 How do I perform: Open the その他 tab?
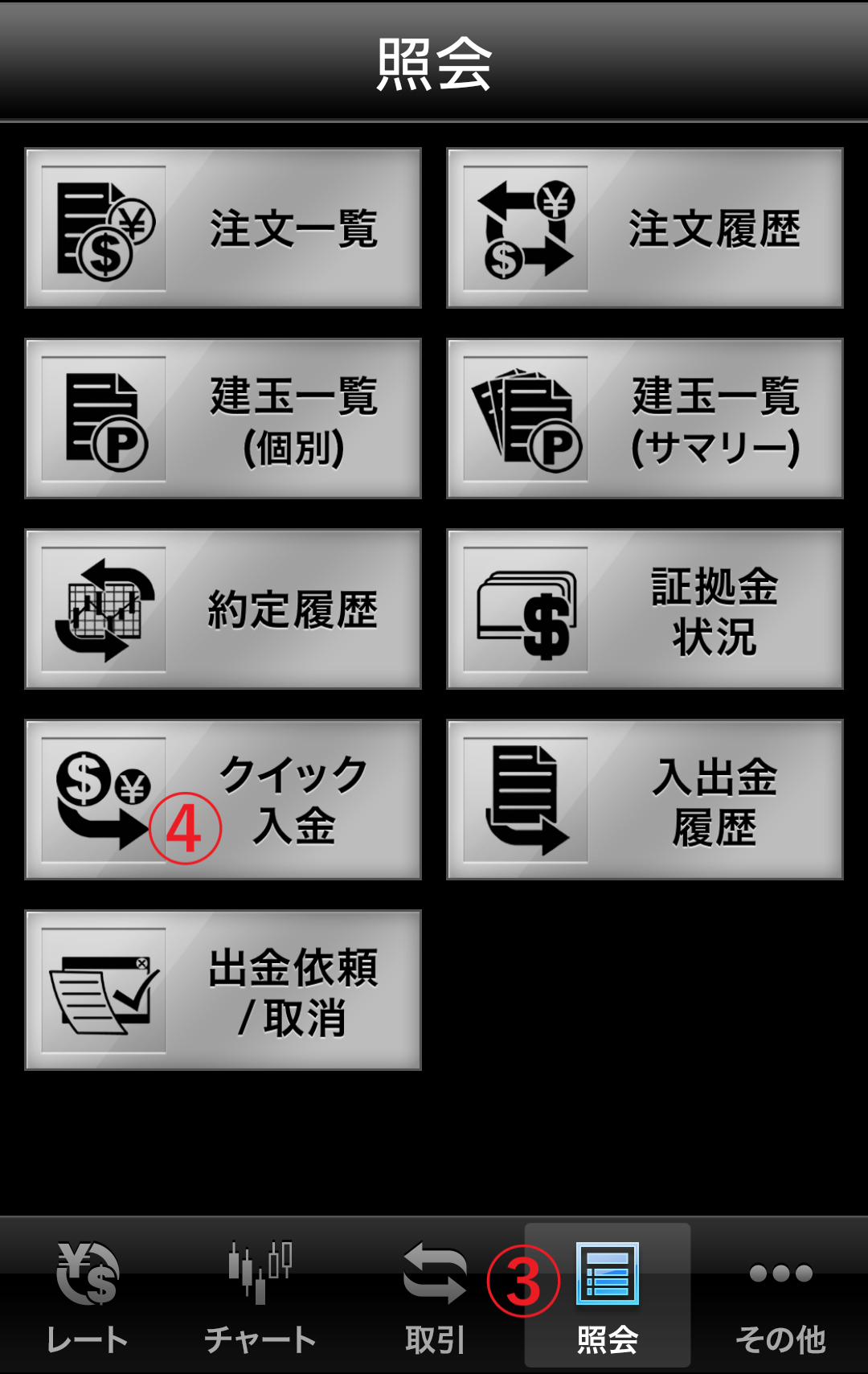pos(780,1296)
